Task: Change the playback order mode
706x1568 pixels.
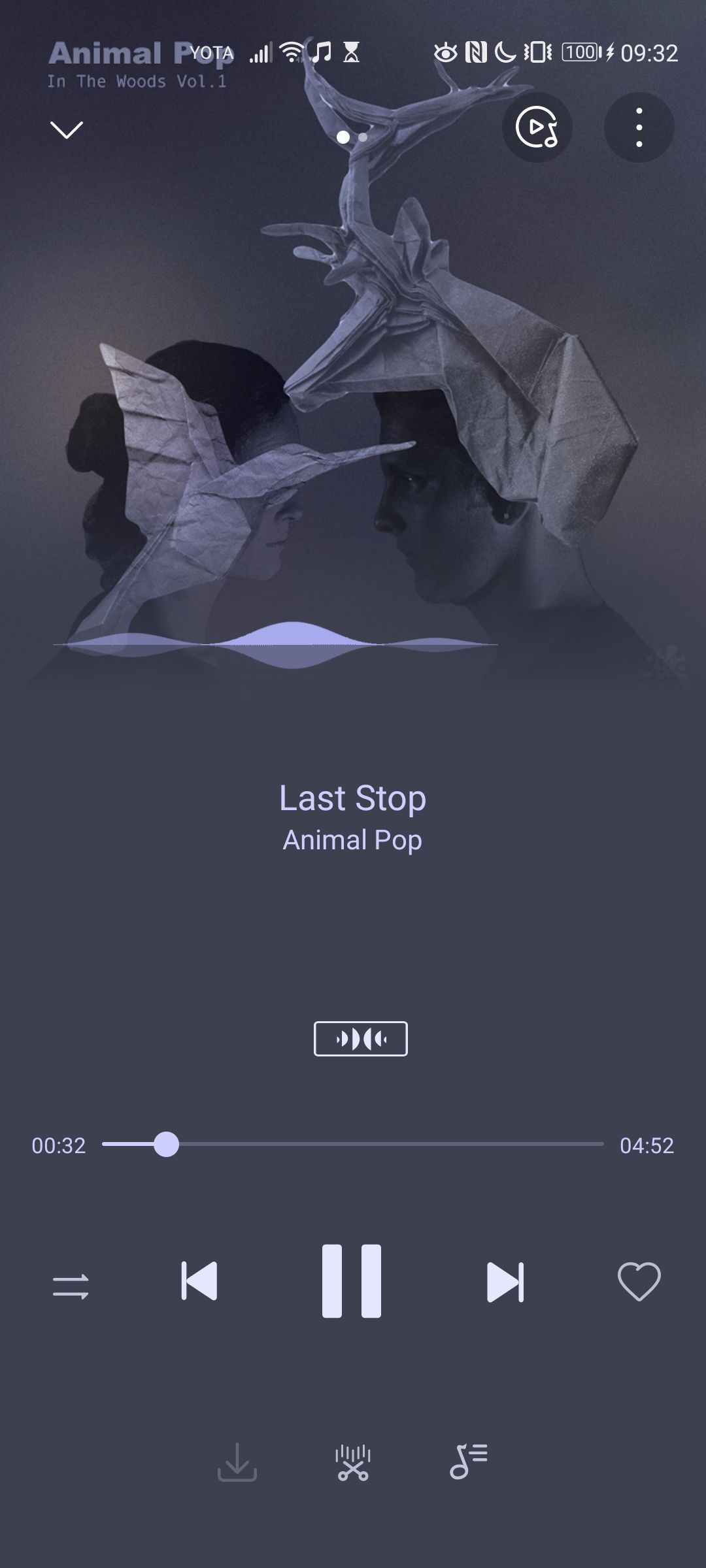Action: 71,1286
